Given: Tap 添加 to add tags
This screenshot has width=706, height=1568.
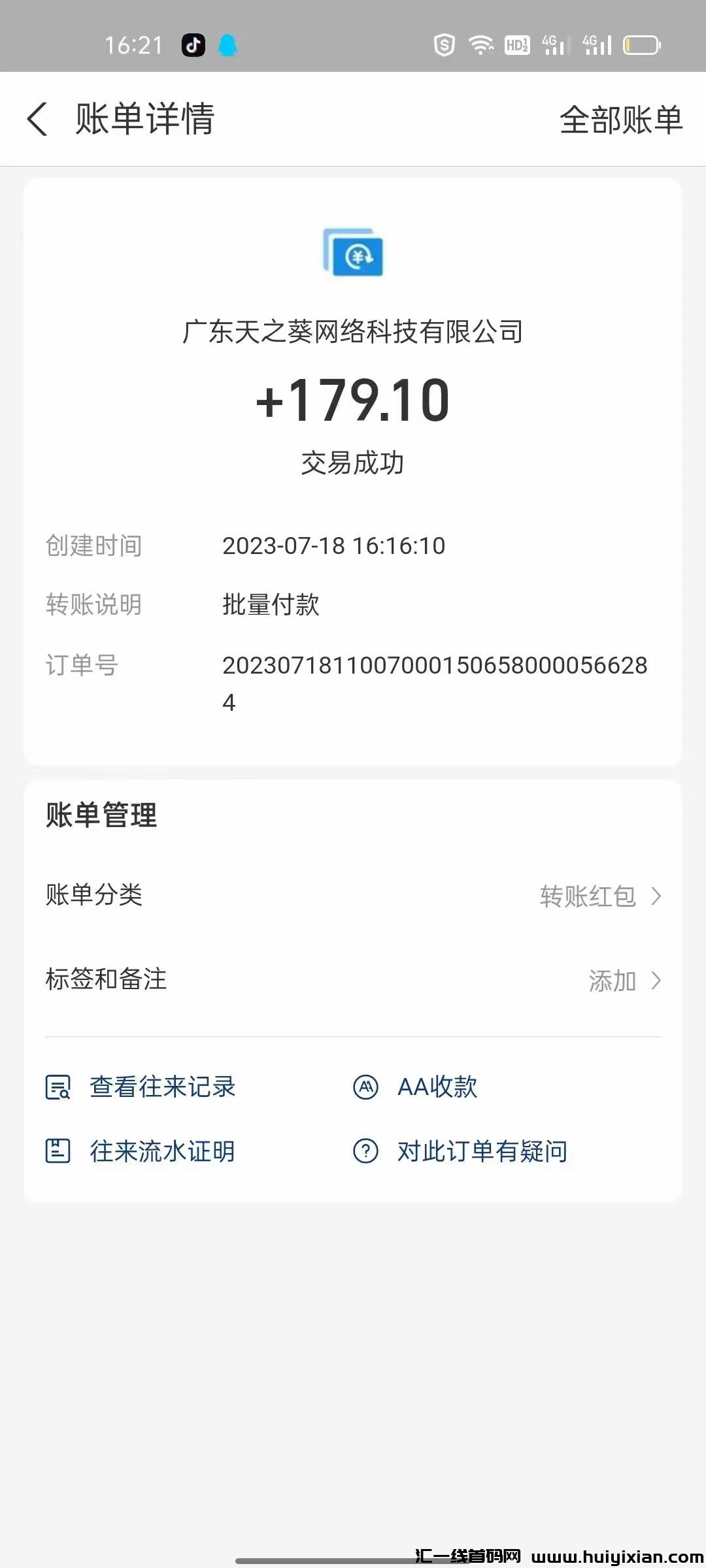Looking at the screenshot, I should coord(612,980).
